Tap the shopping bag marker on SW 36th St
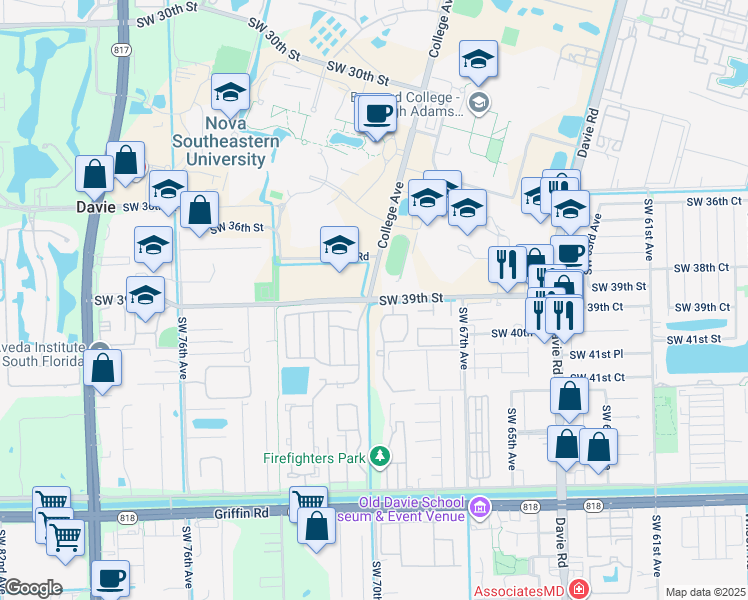 (x=200, y=211)
